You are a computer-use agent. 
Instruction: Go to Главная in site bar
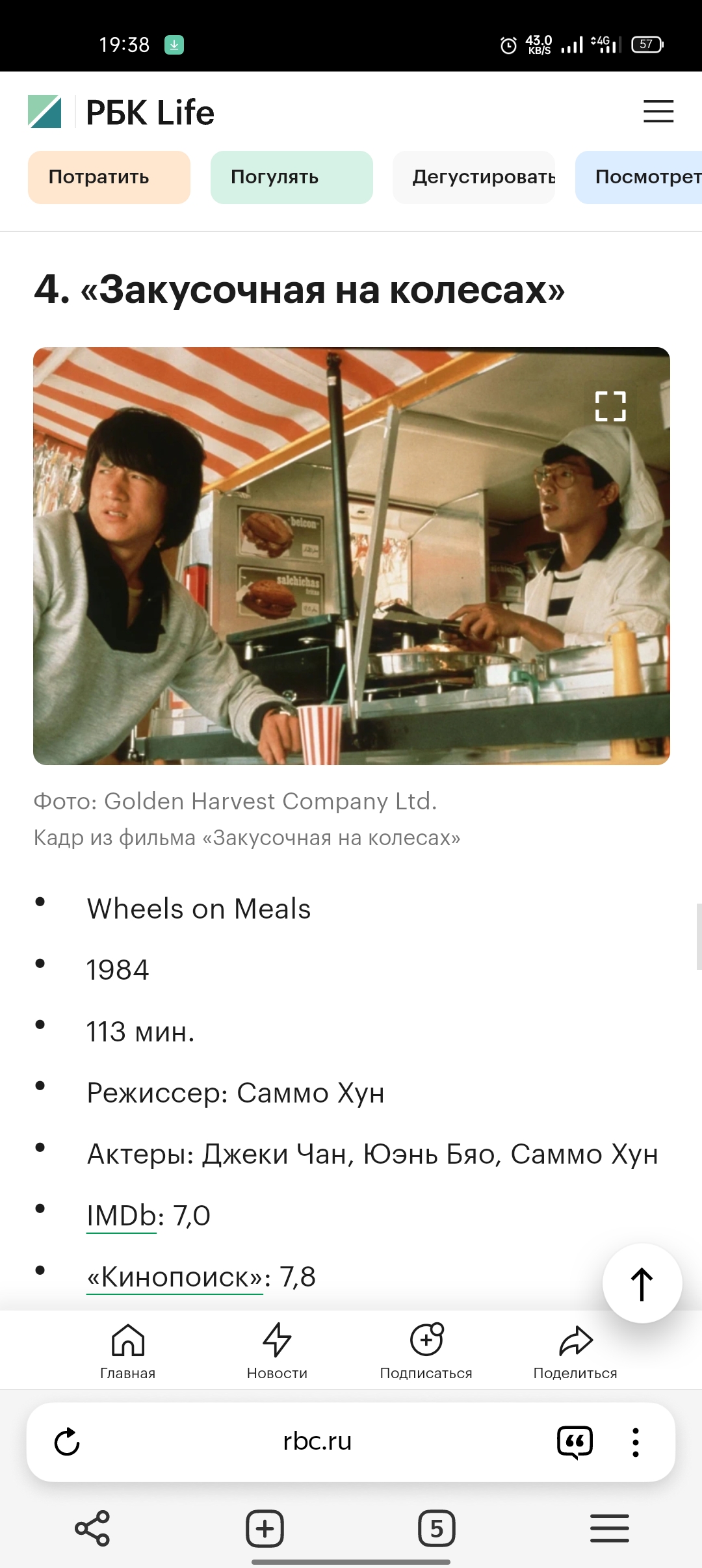pos(128,1351)
